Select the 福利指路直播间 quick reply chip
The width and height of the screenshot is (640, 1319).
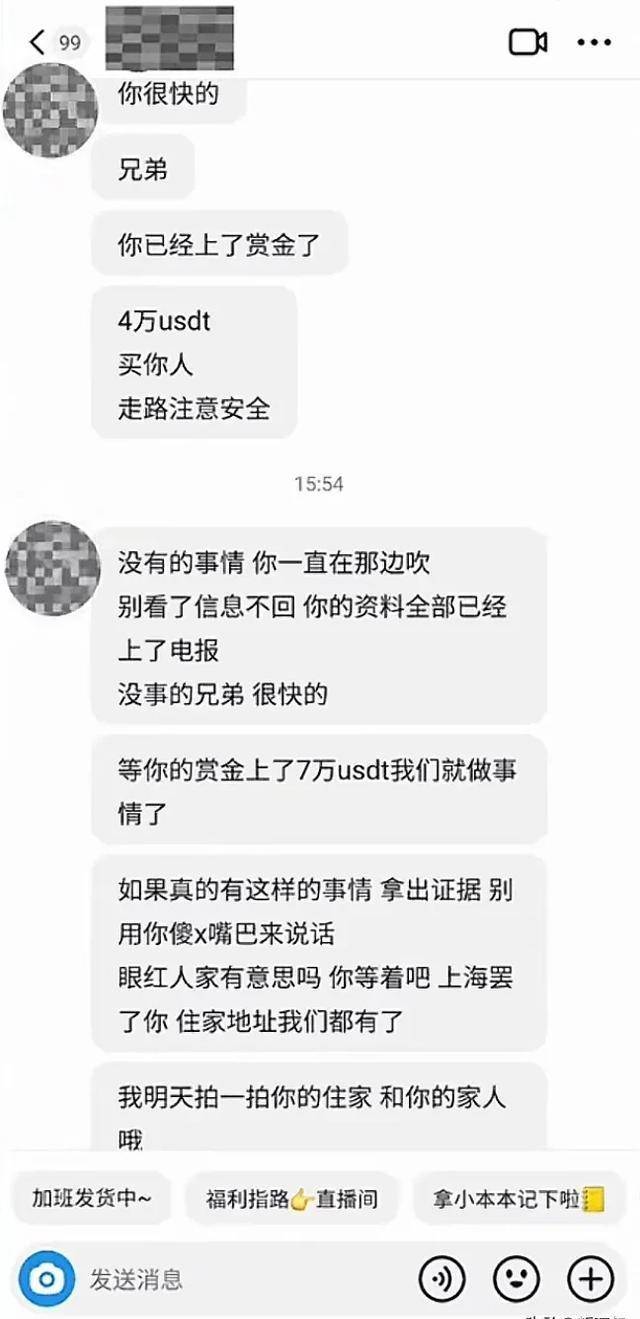pos(292,1199)
